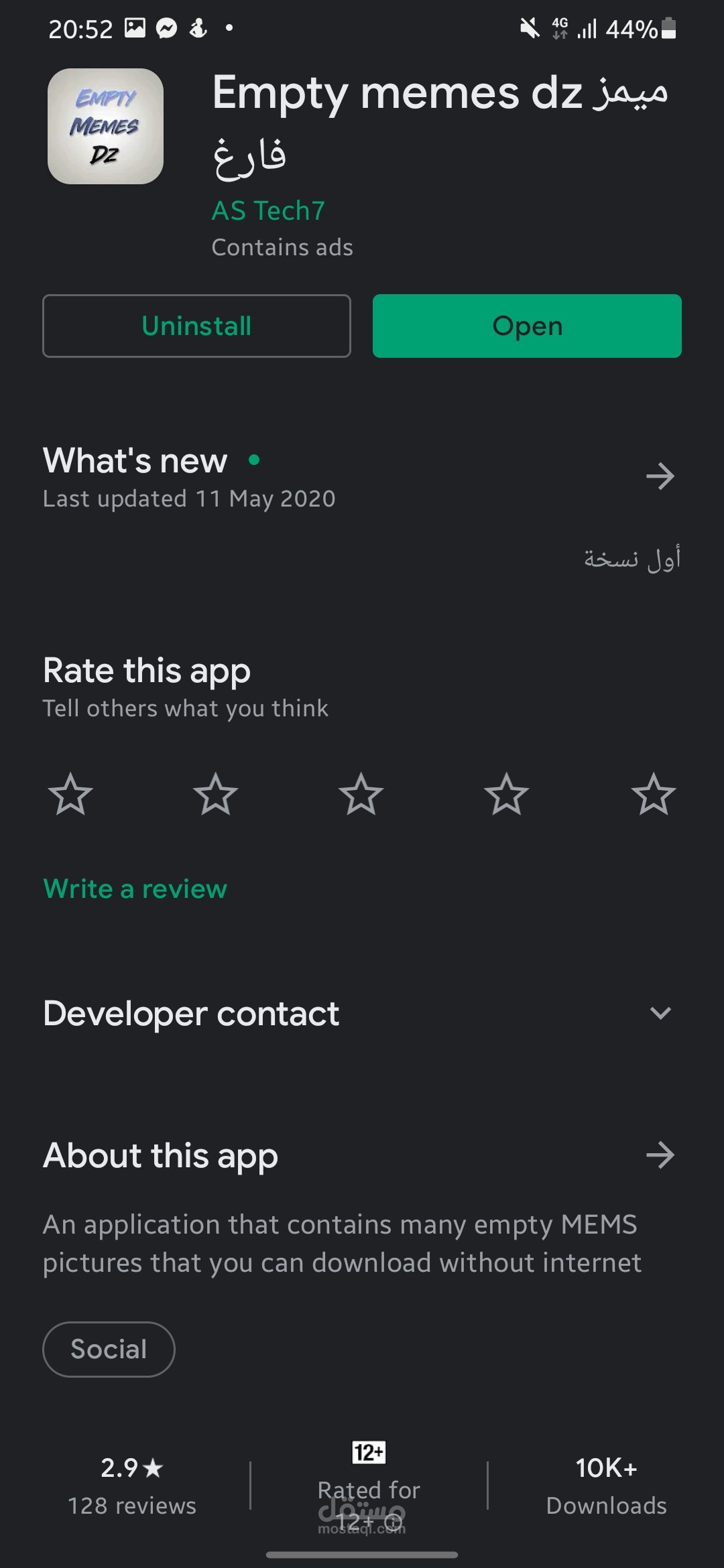Open the About this app arrow
This screenshot has width=724, height=1568.
point(660,1155)
